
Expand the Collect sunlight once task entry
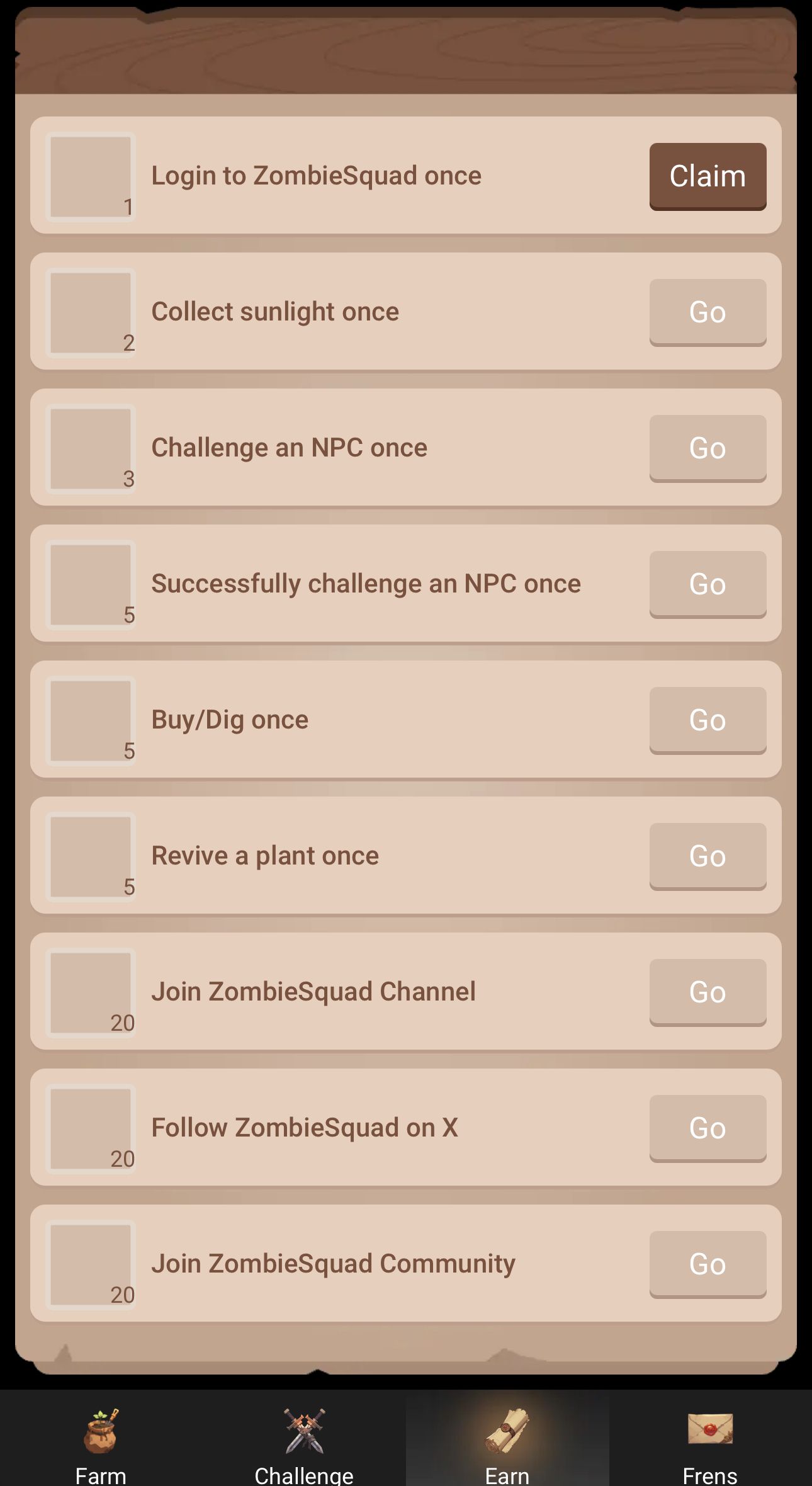[406, 310]
